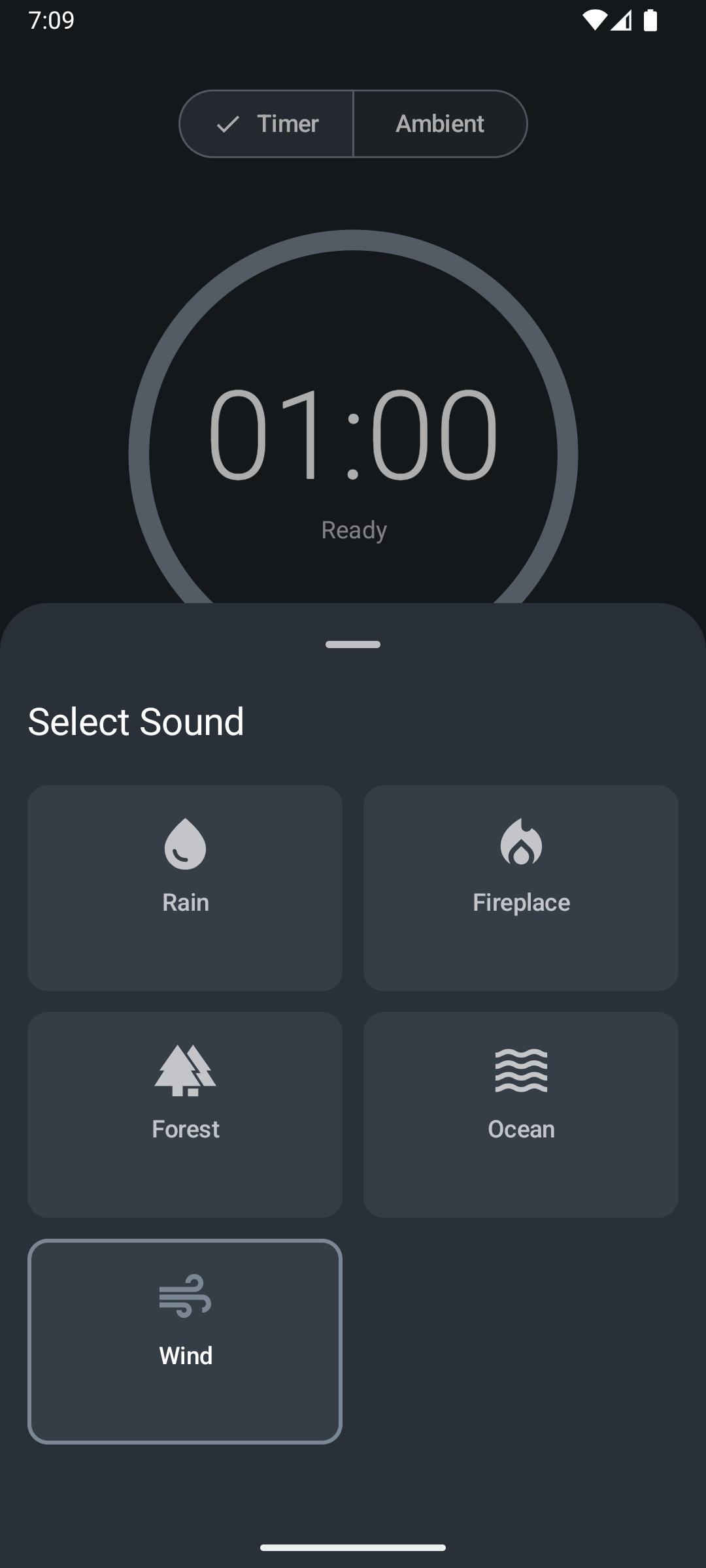The width and height of the screenshot is (706, 1568).
Task: Tap the Wi-Fi status icon
Action: pyautogui.click(x=594, y=21)
